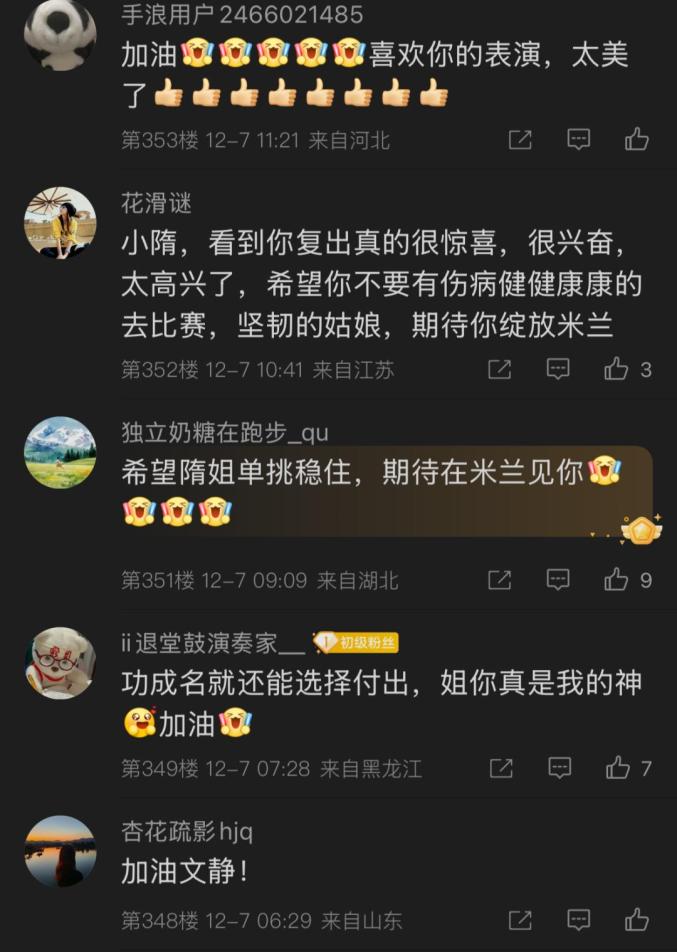Like 花滑谜's comment
The height and width of the screenshot is (952, 677).
coord(617,370)
